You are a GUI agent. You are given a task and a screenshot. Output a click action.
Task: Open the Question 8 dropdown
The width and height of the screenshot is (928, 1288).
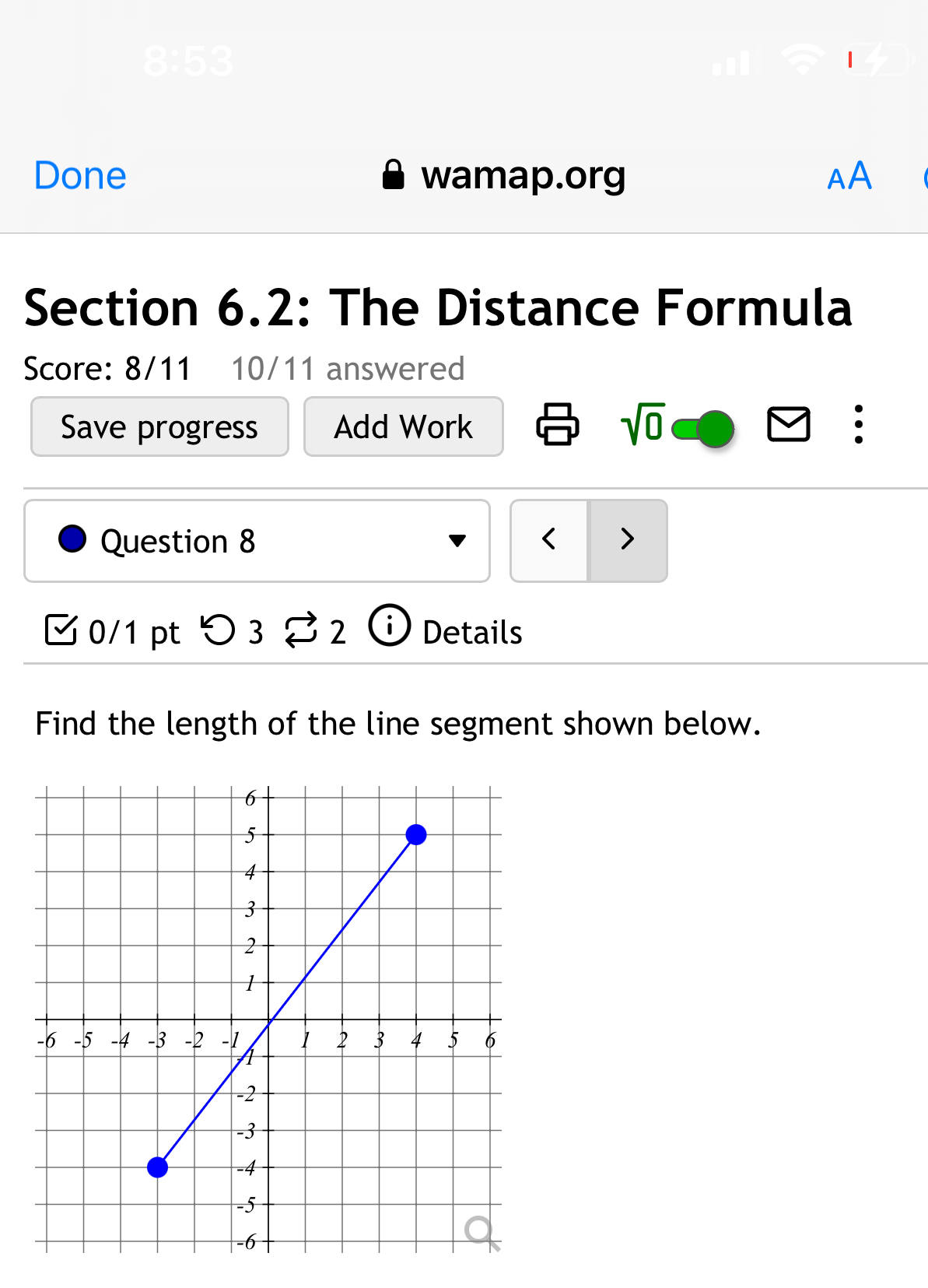459,540
